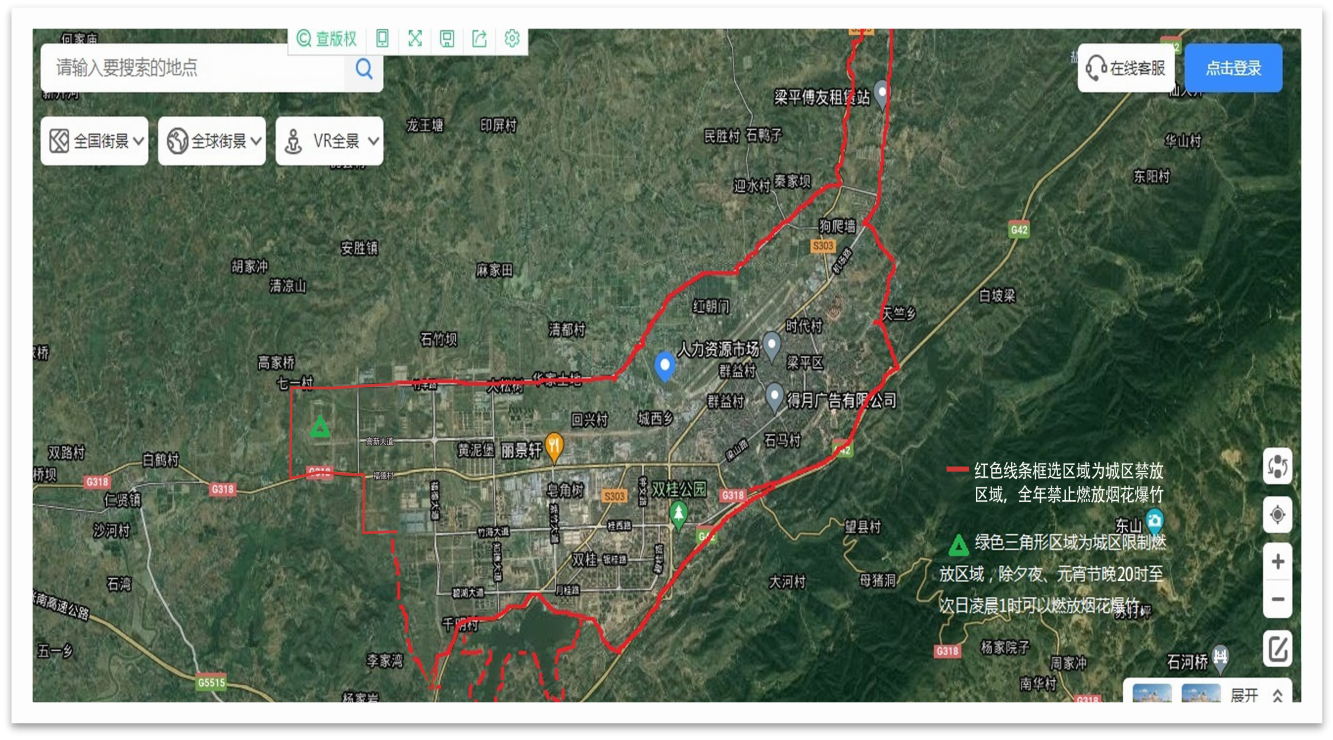Enter fullscreen map mode
1333x740 pixels.
click(x=415, y=39)
